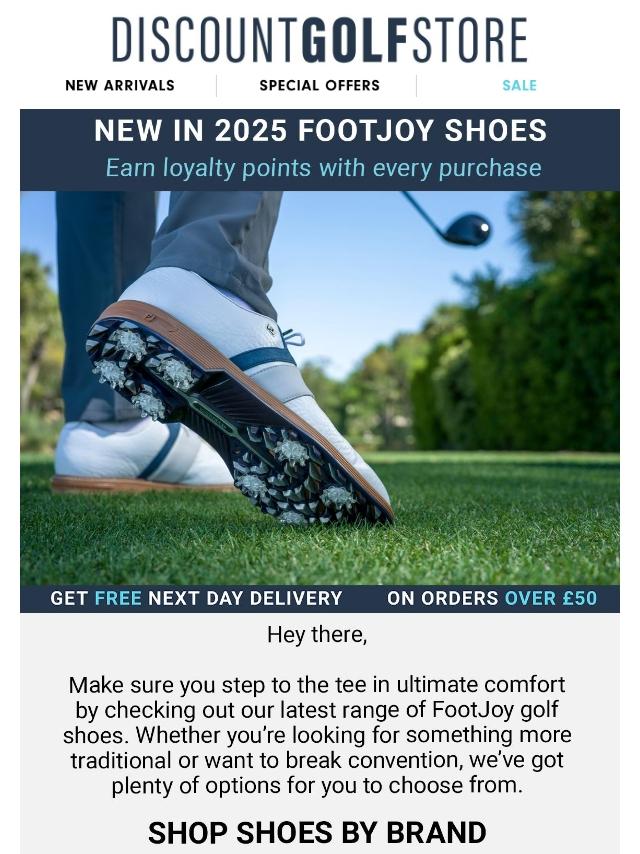The width and height of the screenshot is (640, 854).
Task: Open the New Arrivals link
Action: (120, 85)
